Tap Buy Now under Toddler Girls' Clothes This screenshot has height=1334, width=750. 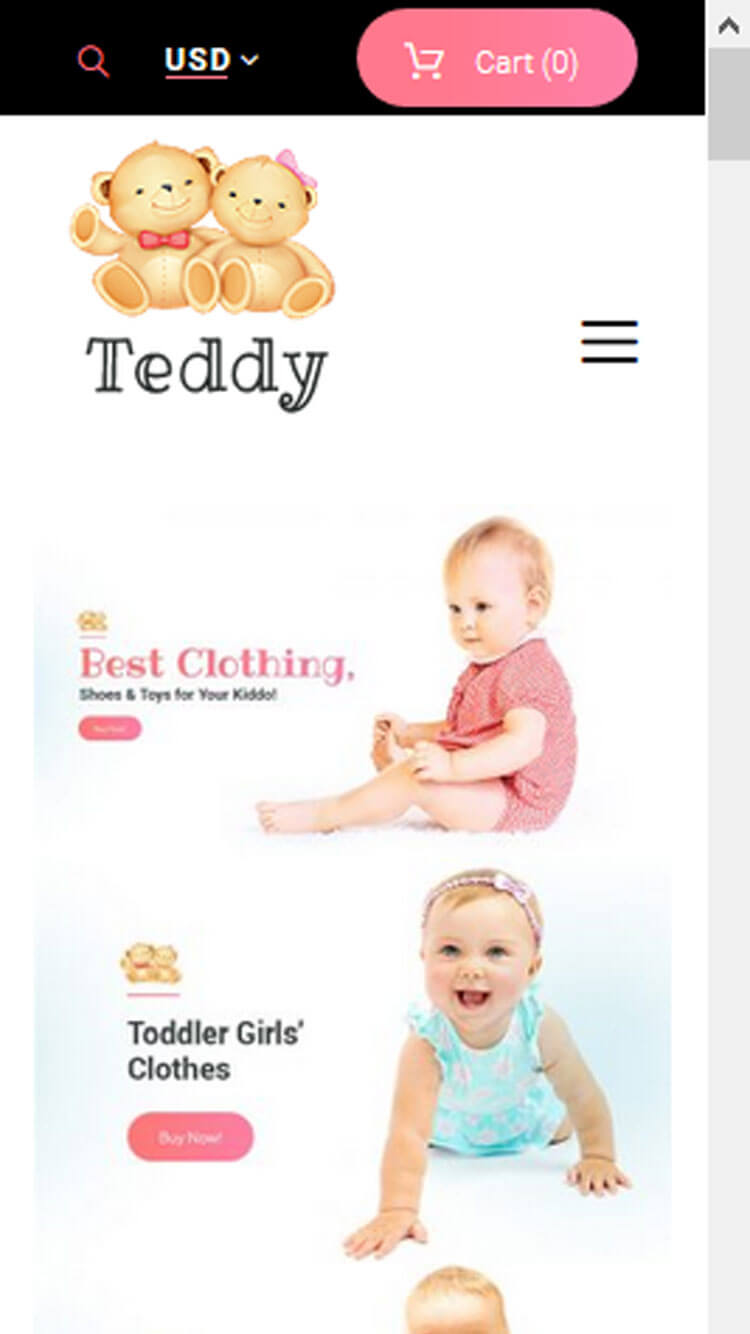[x=190, y=1137]
